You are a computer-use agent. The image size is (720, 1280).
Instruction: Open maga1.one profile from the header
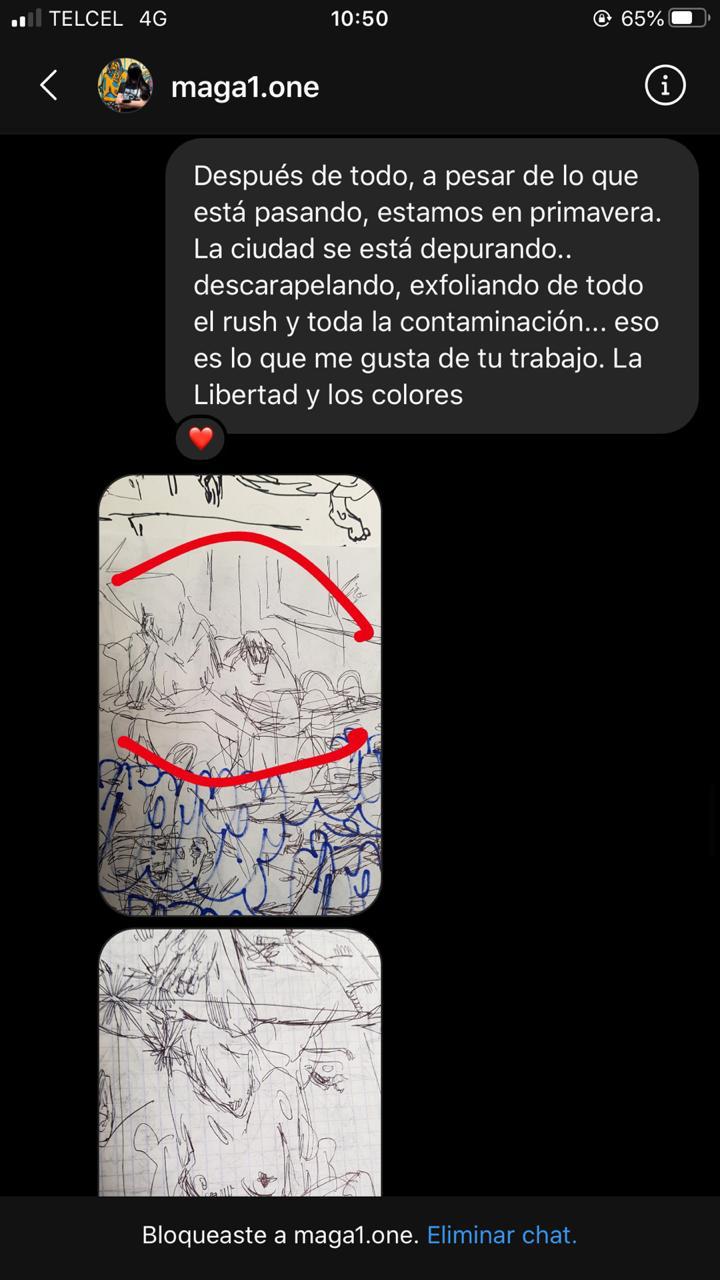(x=244, y=87)
